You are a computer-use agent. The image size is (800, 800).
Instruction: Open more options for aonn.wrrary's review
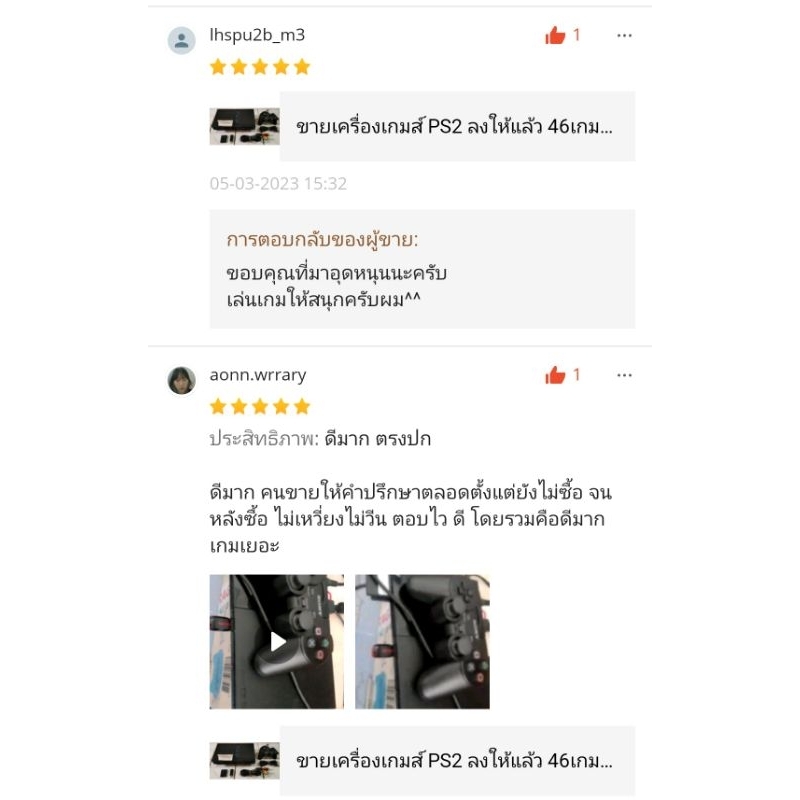click(624, 375)
